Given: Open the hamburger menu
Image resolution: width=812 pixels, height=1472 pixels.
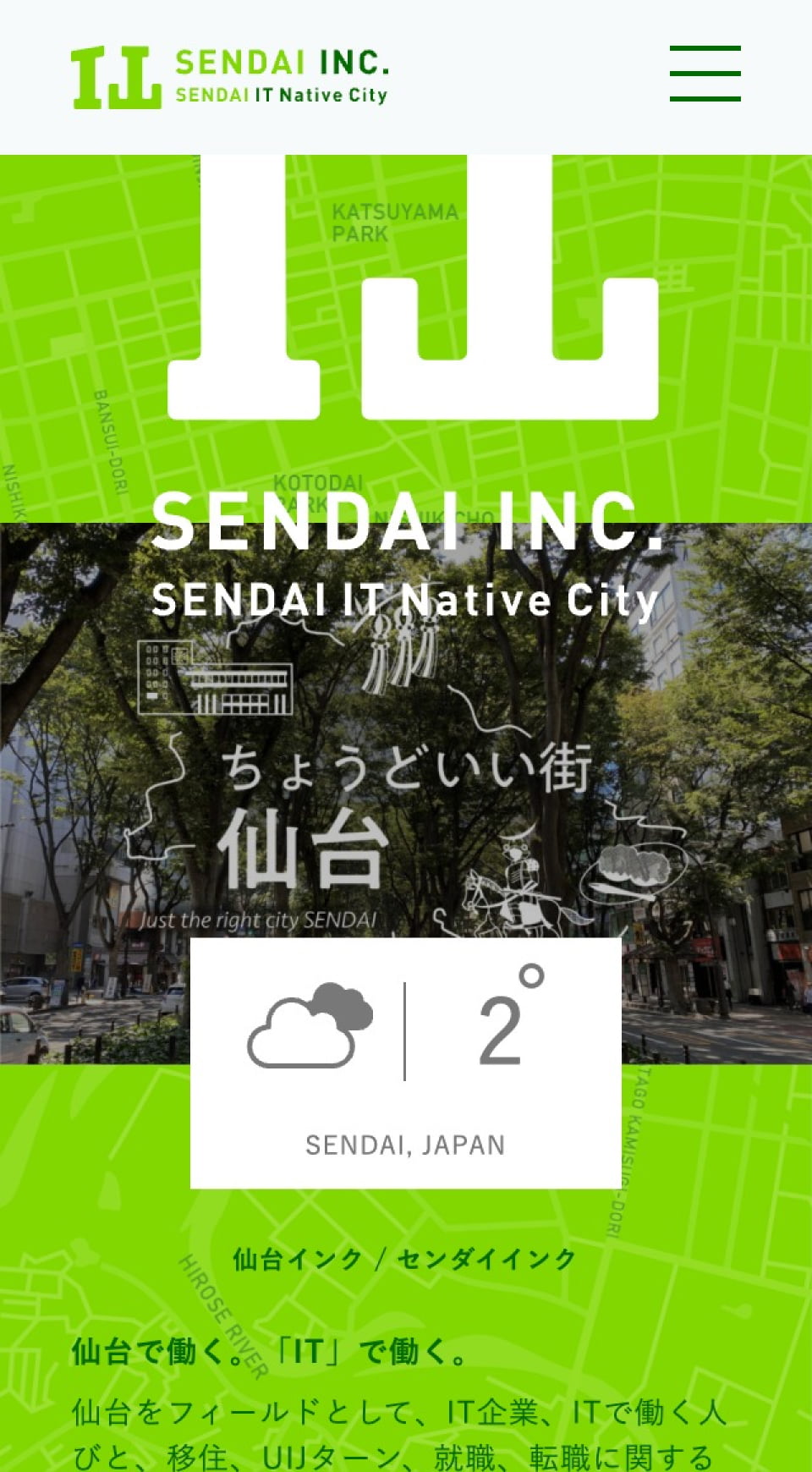Looking at the screenshot, I should tap(705, 74).
